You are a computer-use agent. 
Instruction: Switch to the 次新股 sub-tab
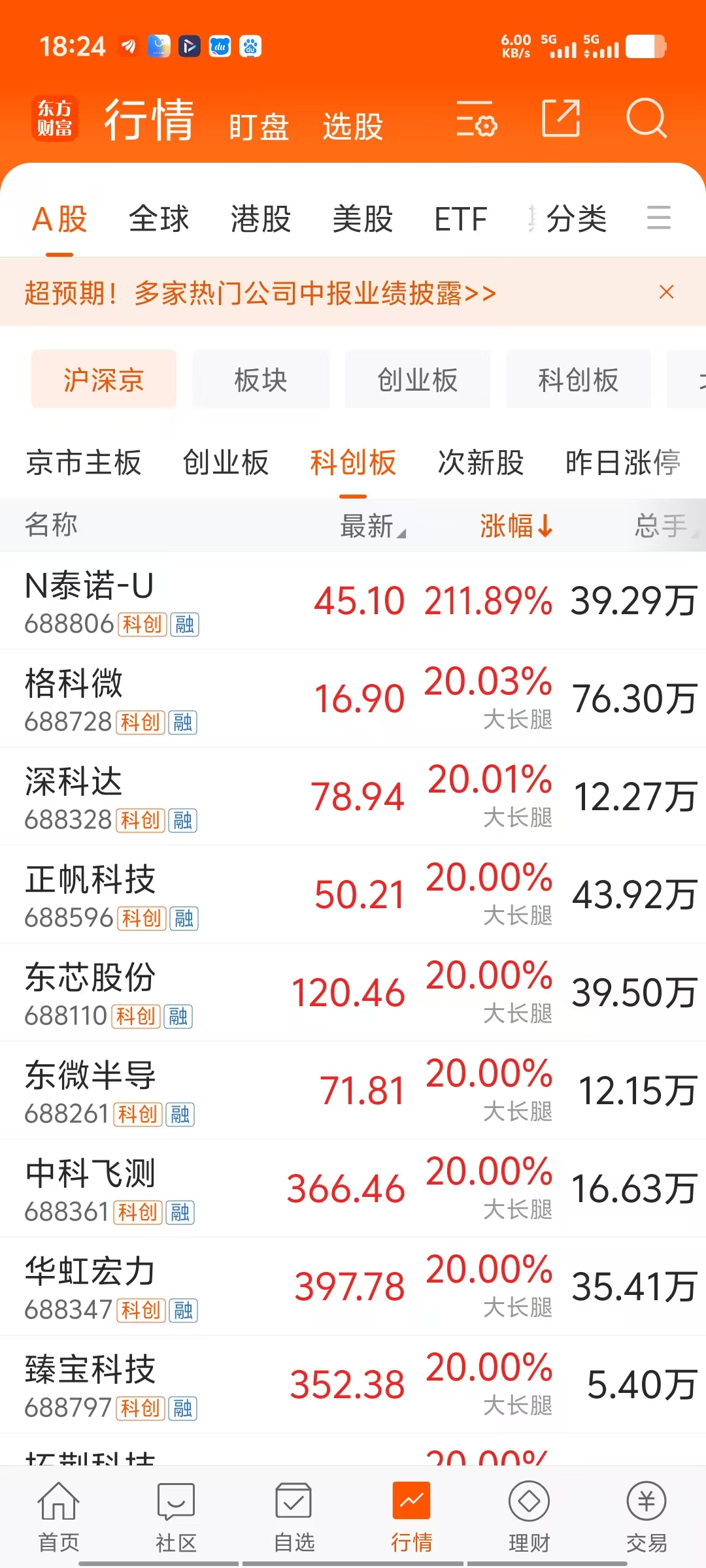click(x=480, y=463)
